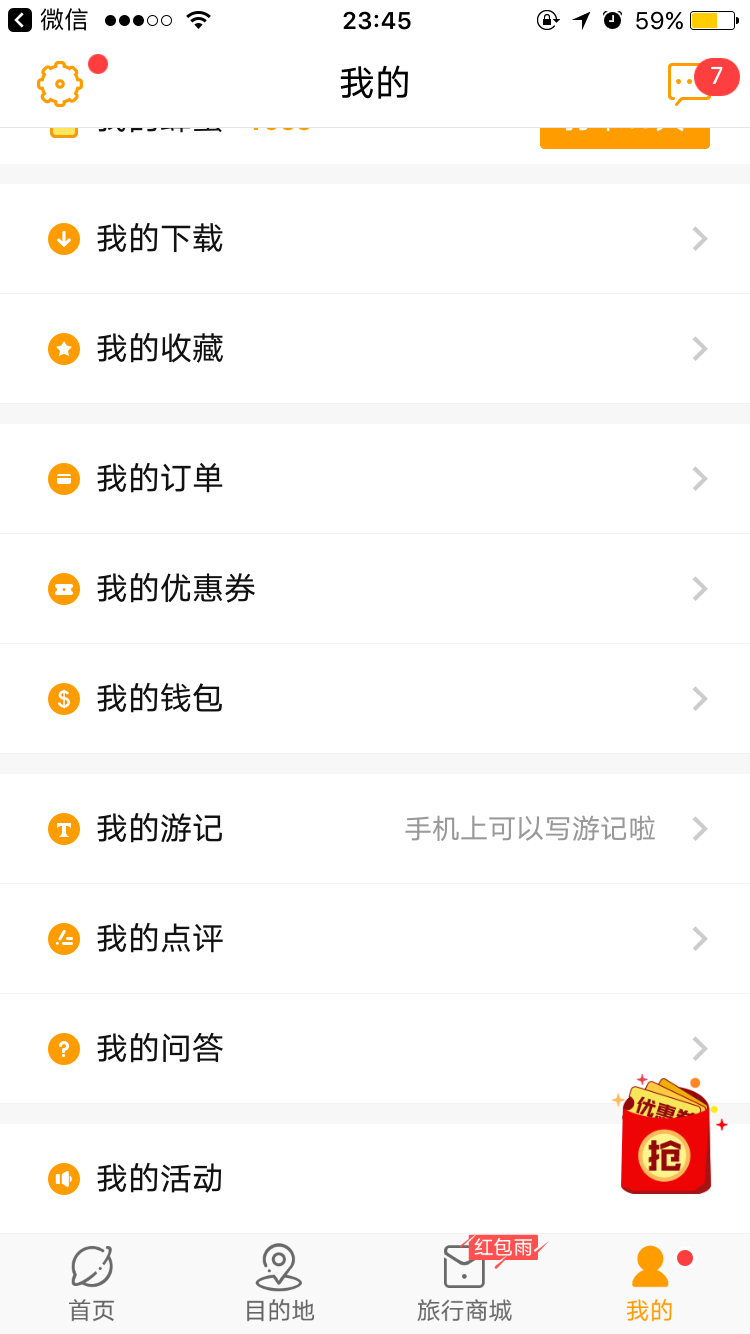Expand 我的点评 with its chevron
This screenshot has height=1334, width=750.
(699, 938)
